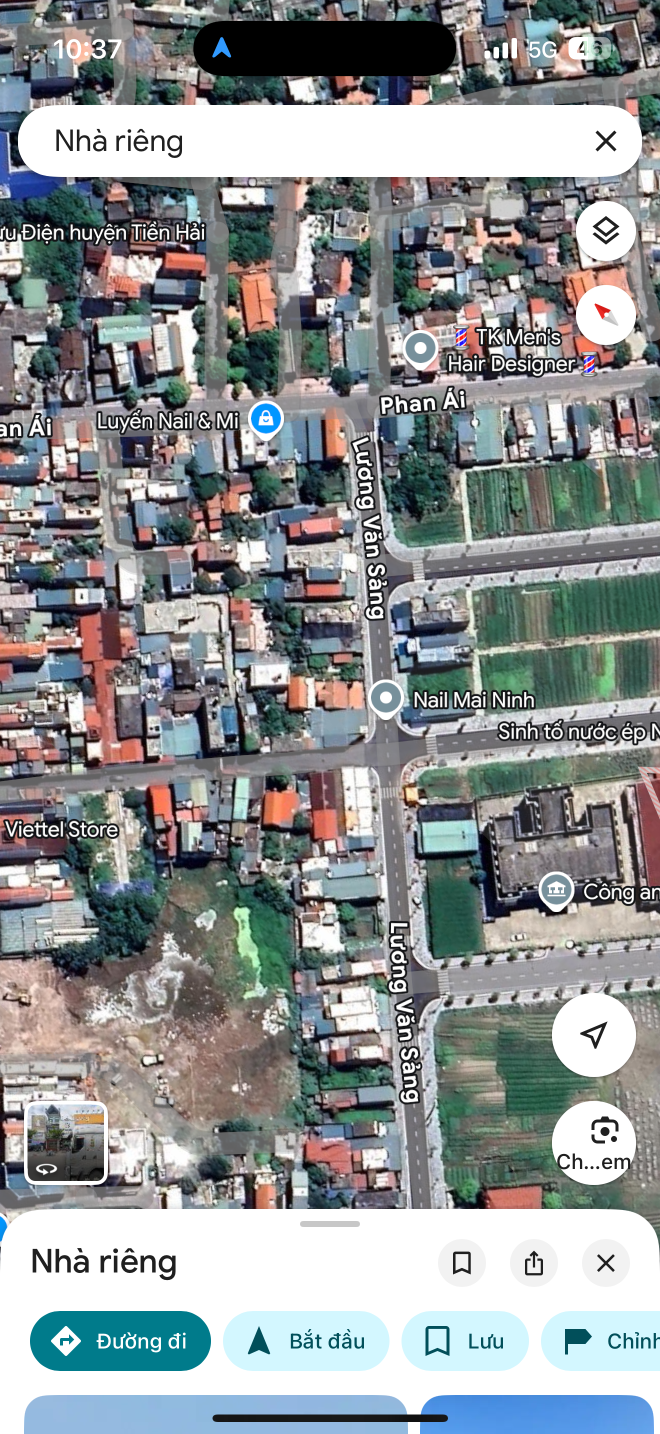Open the Luyến Nail & Mi marker
Viewport: 660px width, 1434px height.
click(265, 418)
